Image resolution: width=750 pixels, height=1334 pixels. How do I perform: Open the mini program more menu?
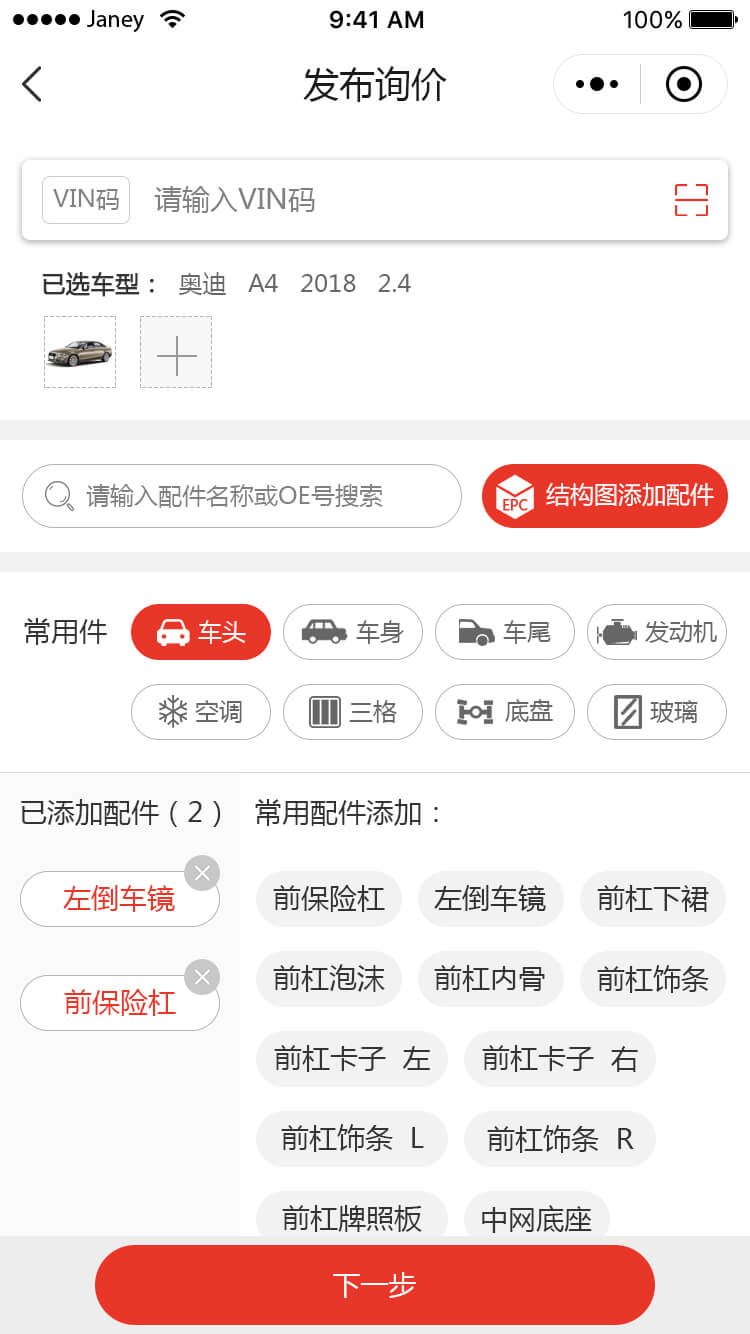597,84
